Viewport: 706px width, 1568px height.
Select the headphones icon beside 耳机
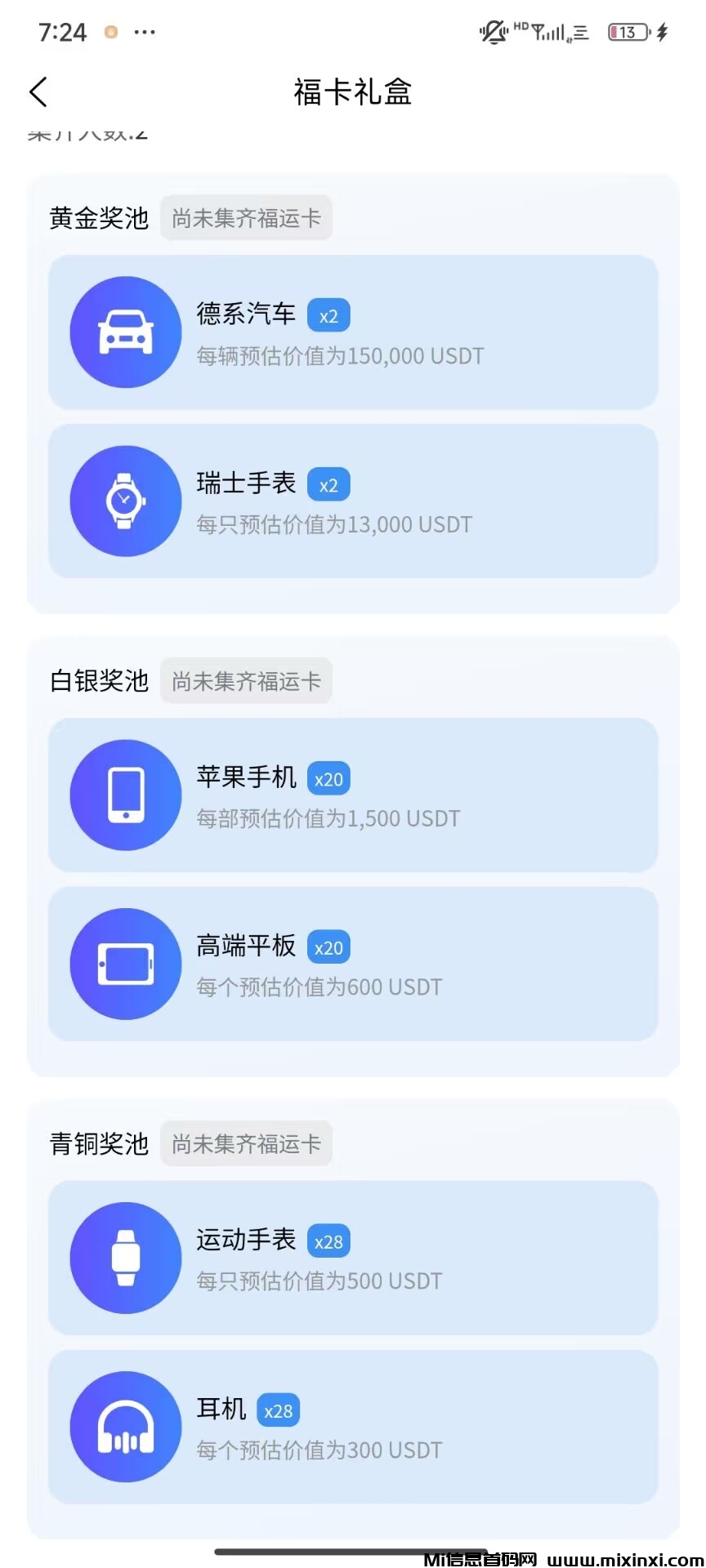point(124,1427)
